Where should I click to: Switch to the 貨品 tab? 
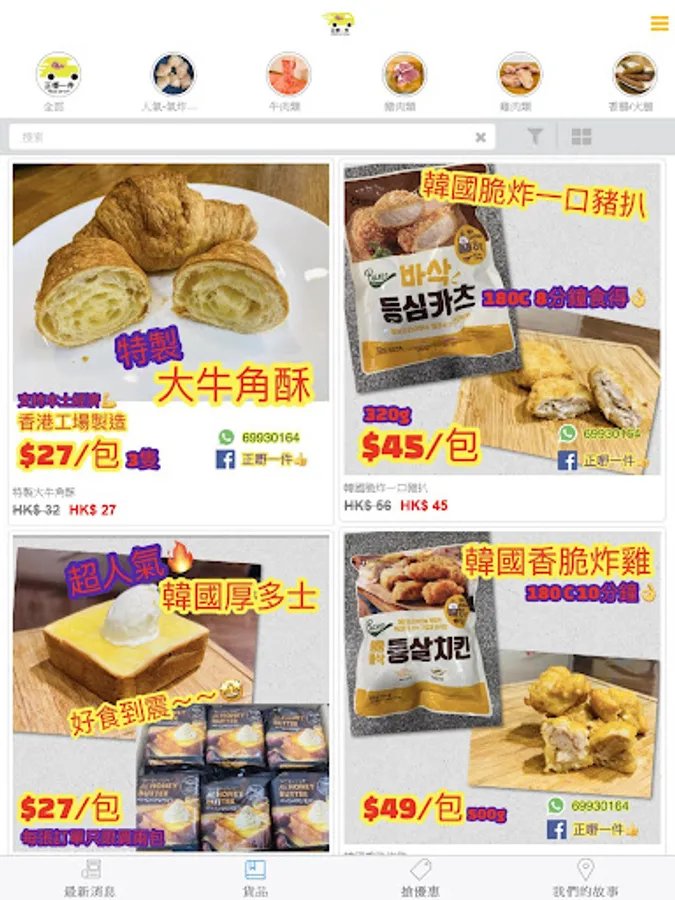point(255,877)
